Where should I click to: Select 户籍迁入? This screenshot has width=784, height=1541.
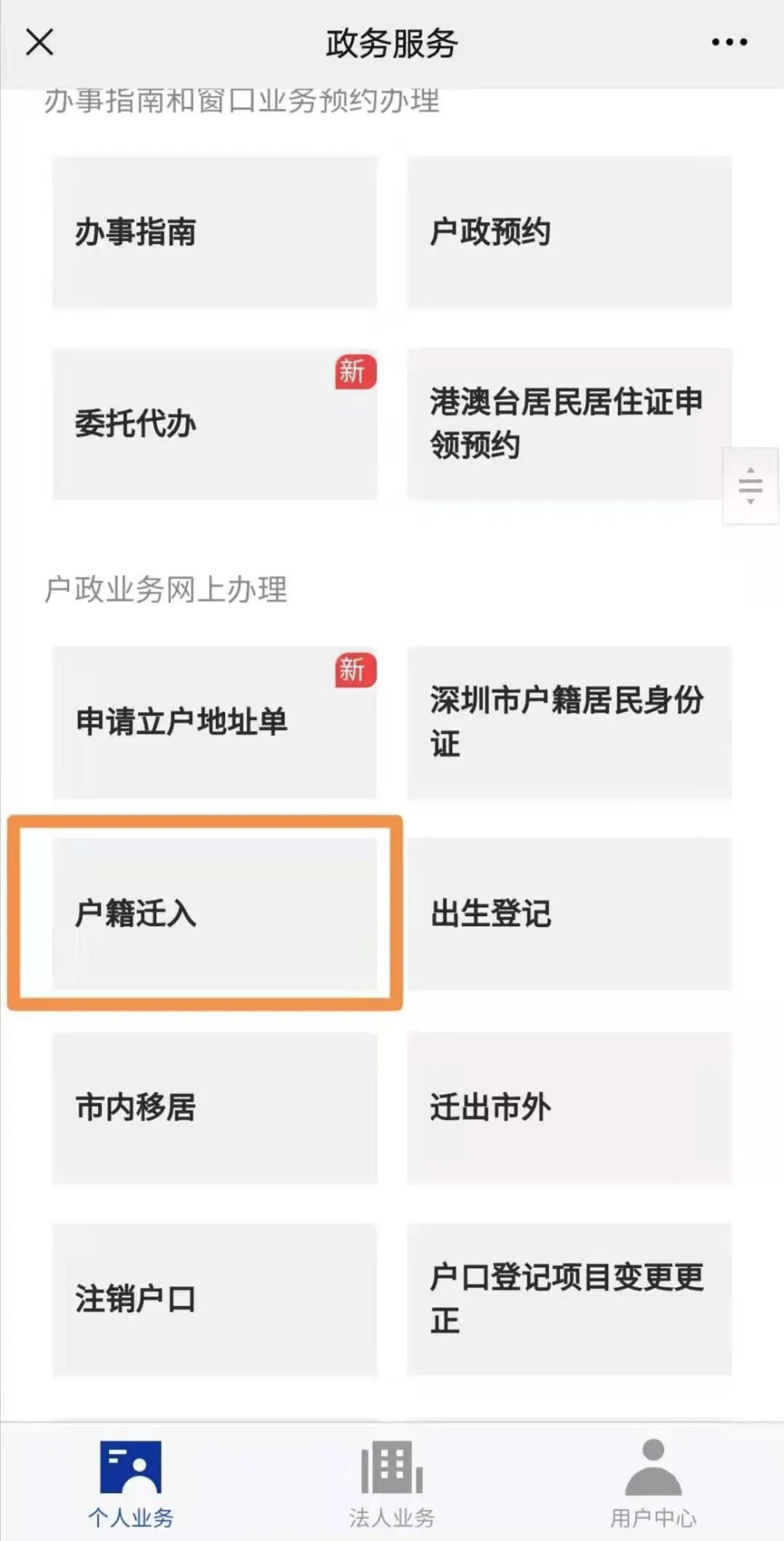tap(214, 914)
